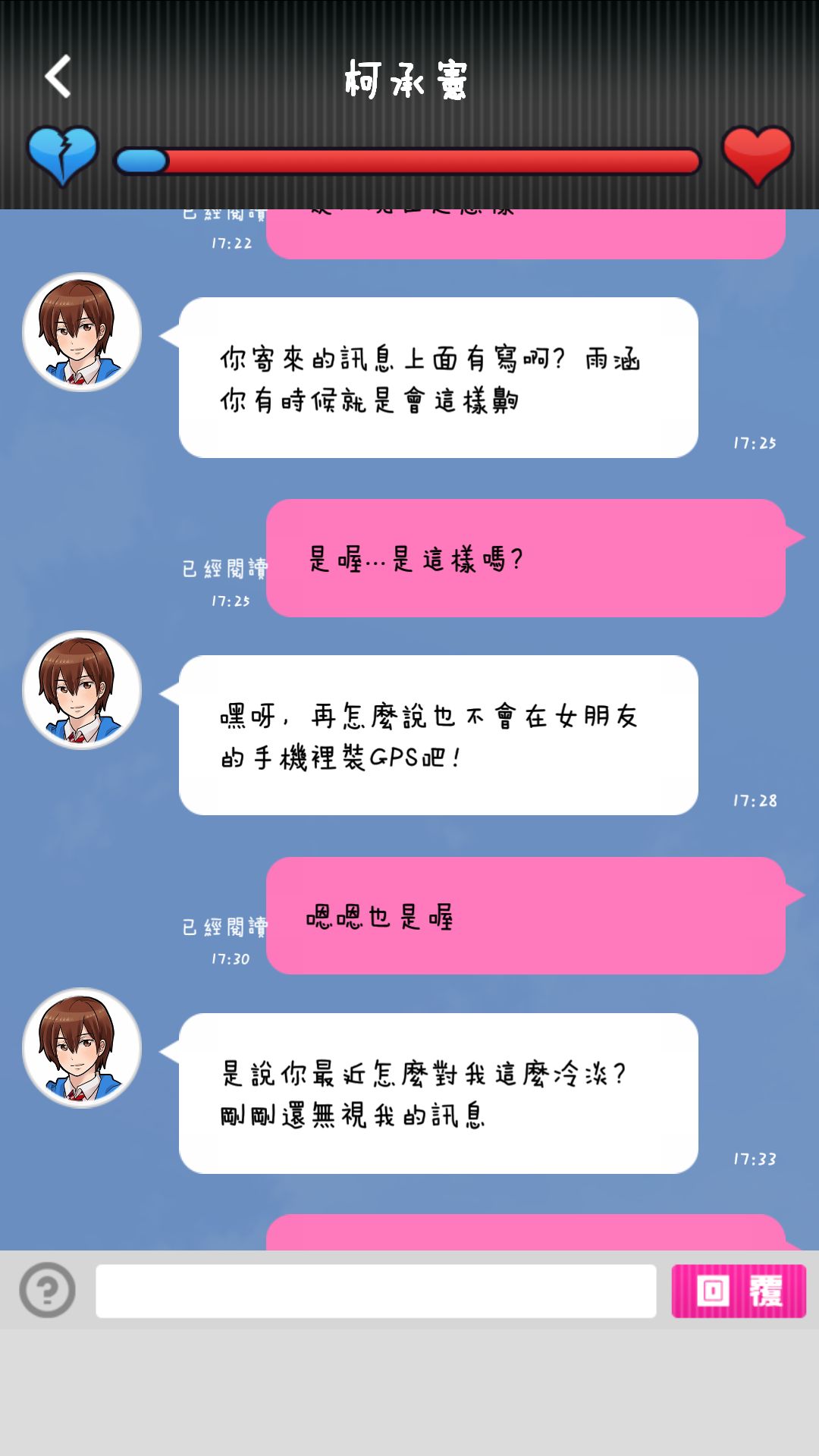Select the pink bubble 是喔…是這樣嗎?

pyautogui.click(x=523, y=561)
